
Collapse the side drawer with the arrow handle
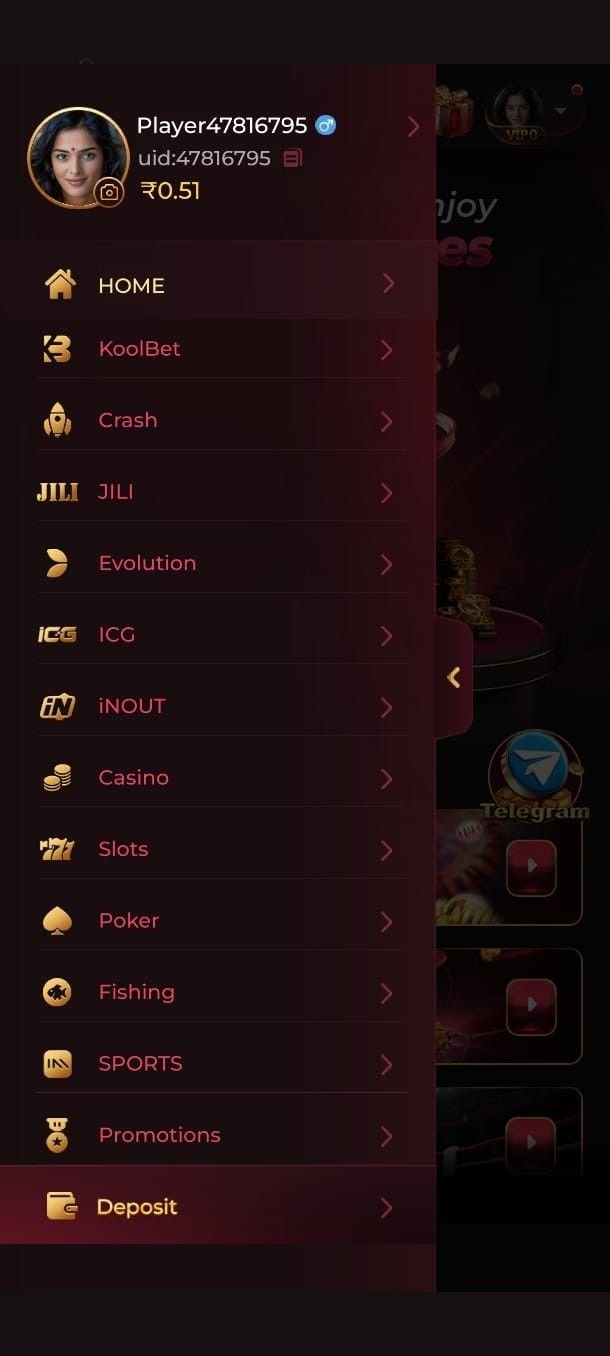[454, 678]
